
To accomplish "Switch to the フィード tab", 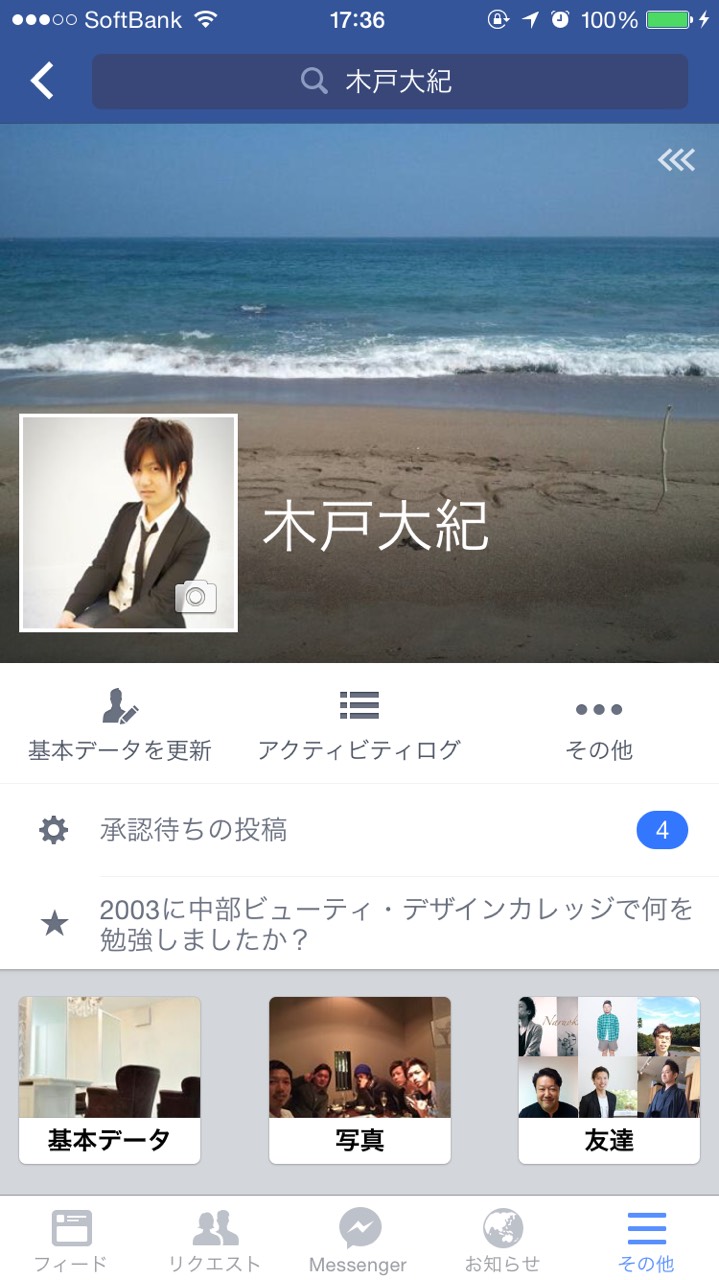I will pyautogui.click(x=71, y=1239).
